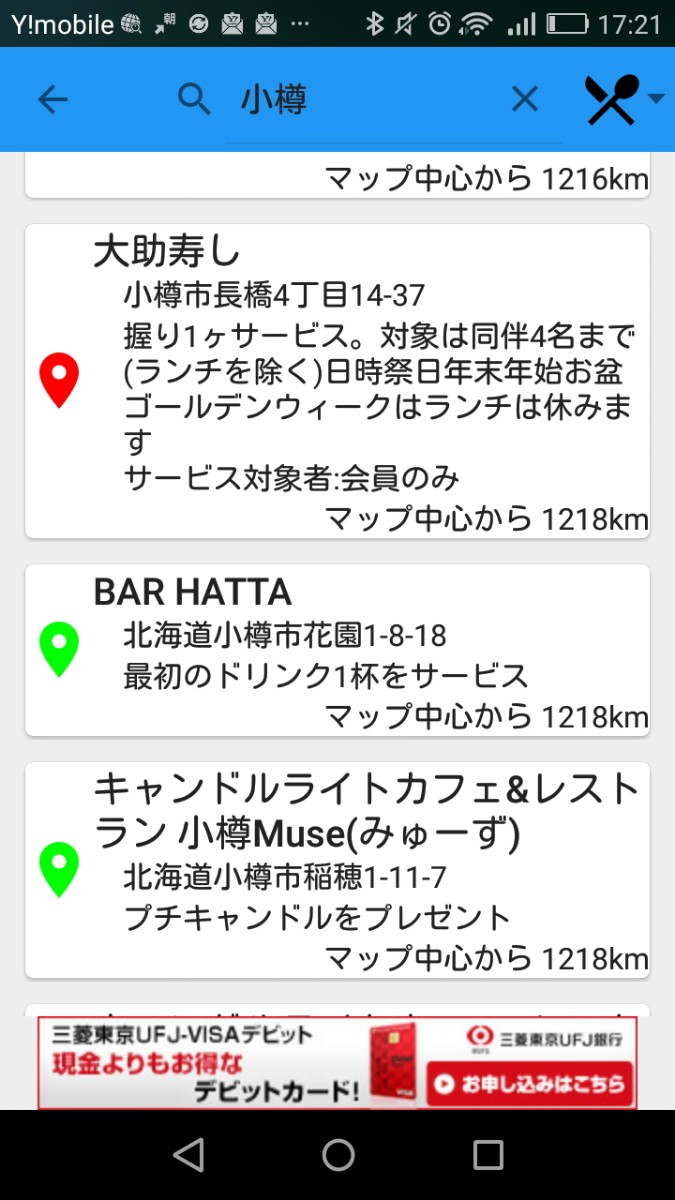Open the BAR HATTA result card
This screenshot has width=675, height=1200.
pos(337,650)
